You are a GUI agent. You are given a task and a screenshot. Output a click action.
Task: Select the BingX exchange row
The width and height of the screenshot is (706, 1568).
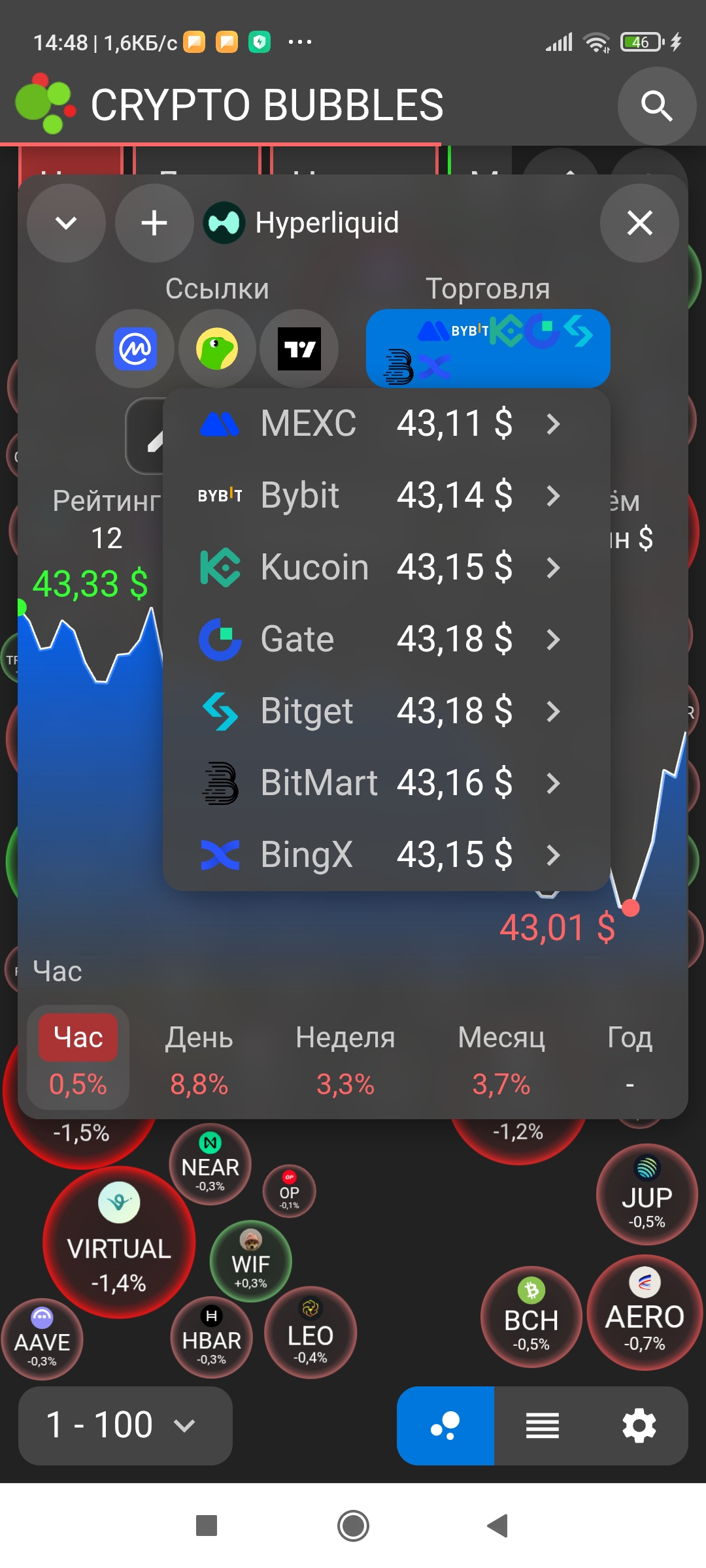point(386,855)
